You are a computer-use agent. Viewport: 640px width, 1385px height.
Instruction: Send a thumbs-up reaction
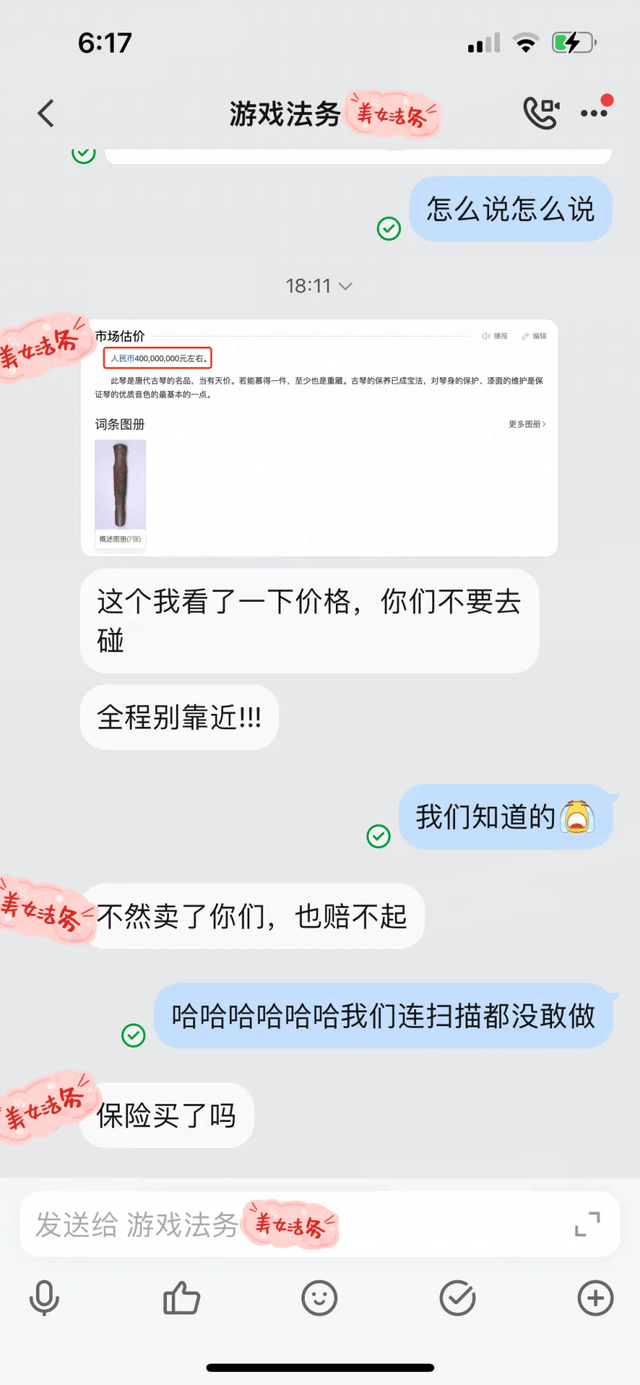coord(181,1299)
